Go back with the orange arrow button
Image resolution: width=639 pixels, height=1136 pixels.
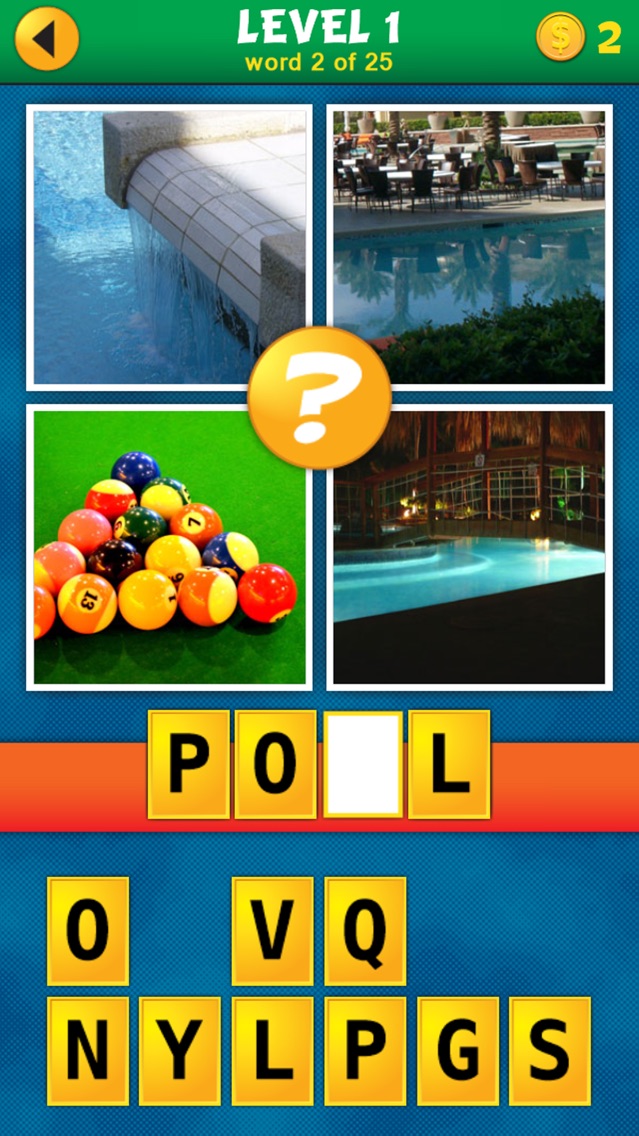pyautogui.click(x=47, y=39)
